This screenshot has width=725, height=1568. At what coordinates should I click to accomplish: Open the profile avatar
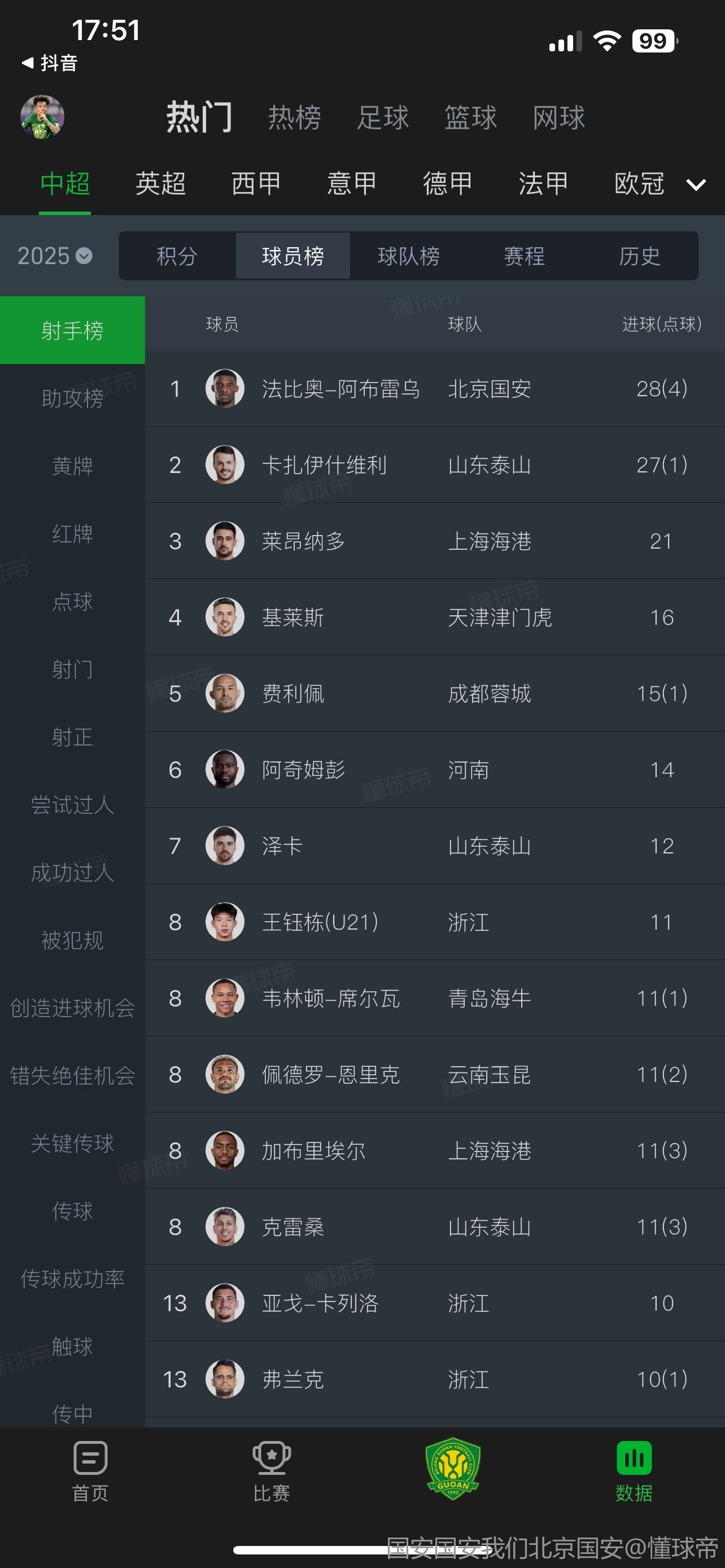tap(42, 117)
